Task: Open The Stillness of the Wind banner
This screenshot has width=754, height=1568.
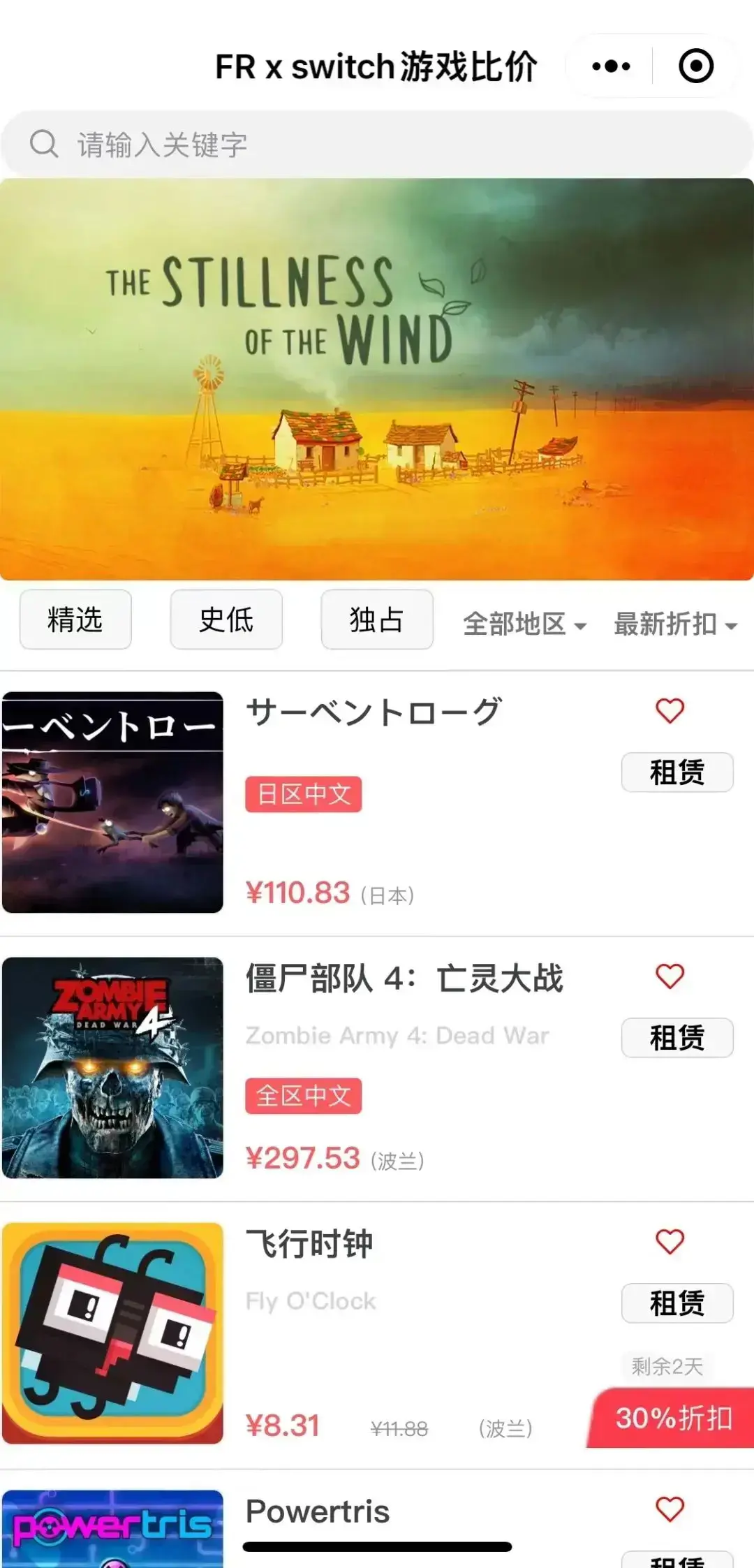Action: click(x=377, y=377)
